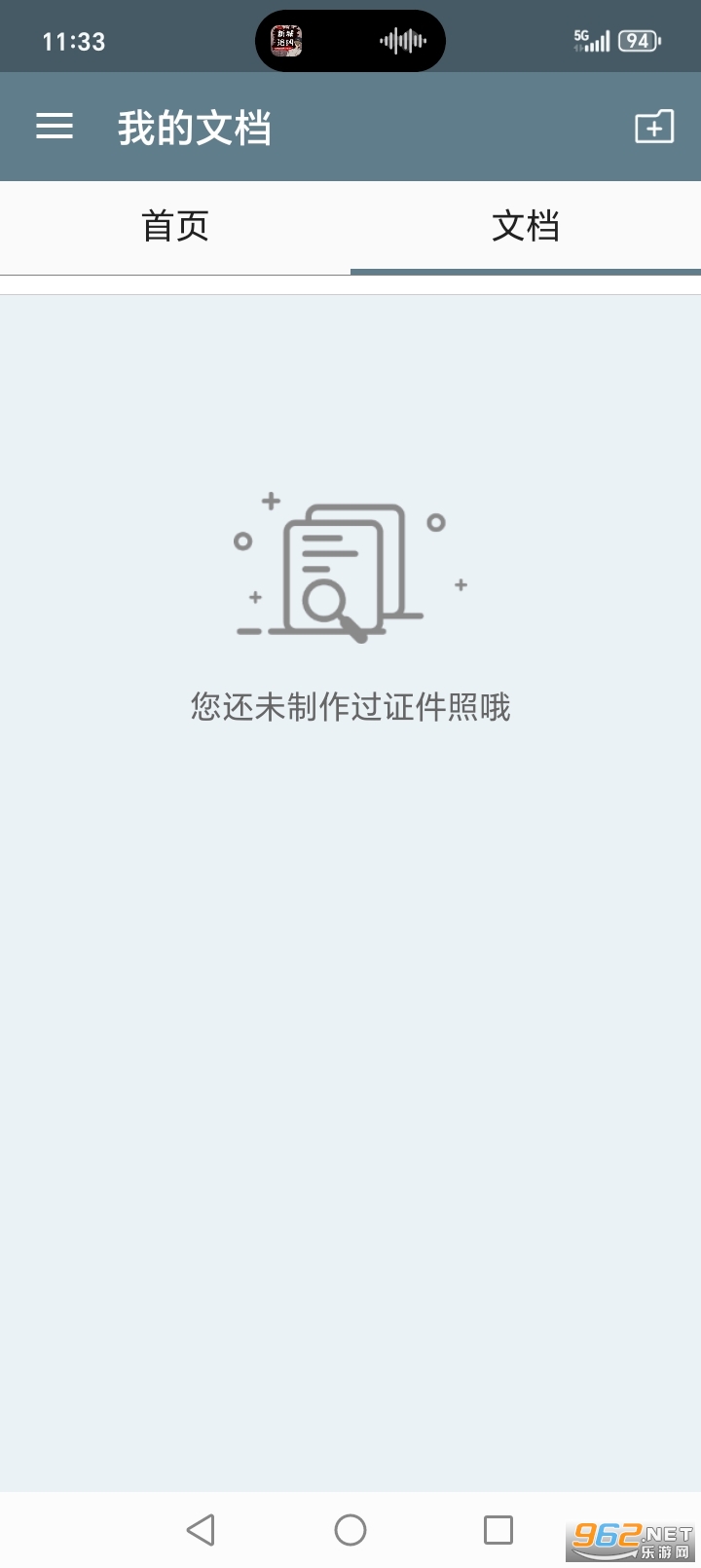The width and height of the screenshot is (701, 1568).
Task: Click the audio waveform in the status capsule
Action: pos(401,40)
